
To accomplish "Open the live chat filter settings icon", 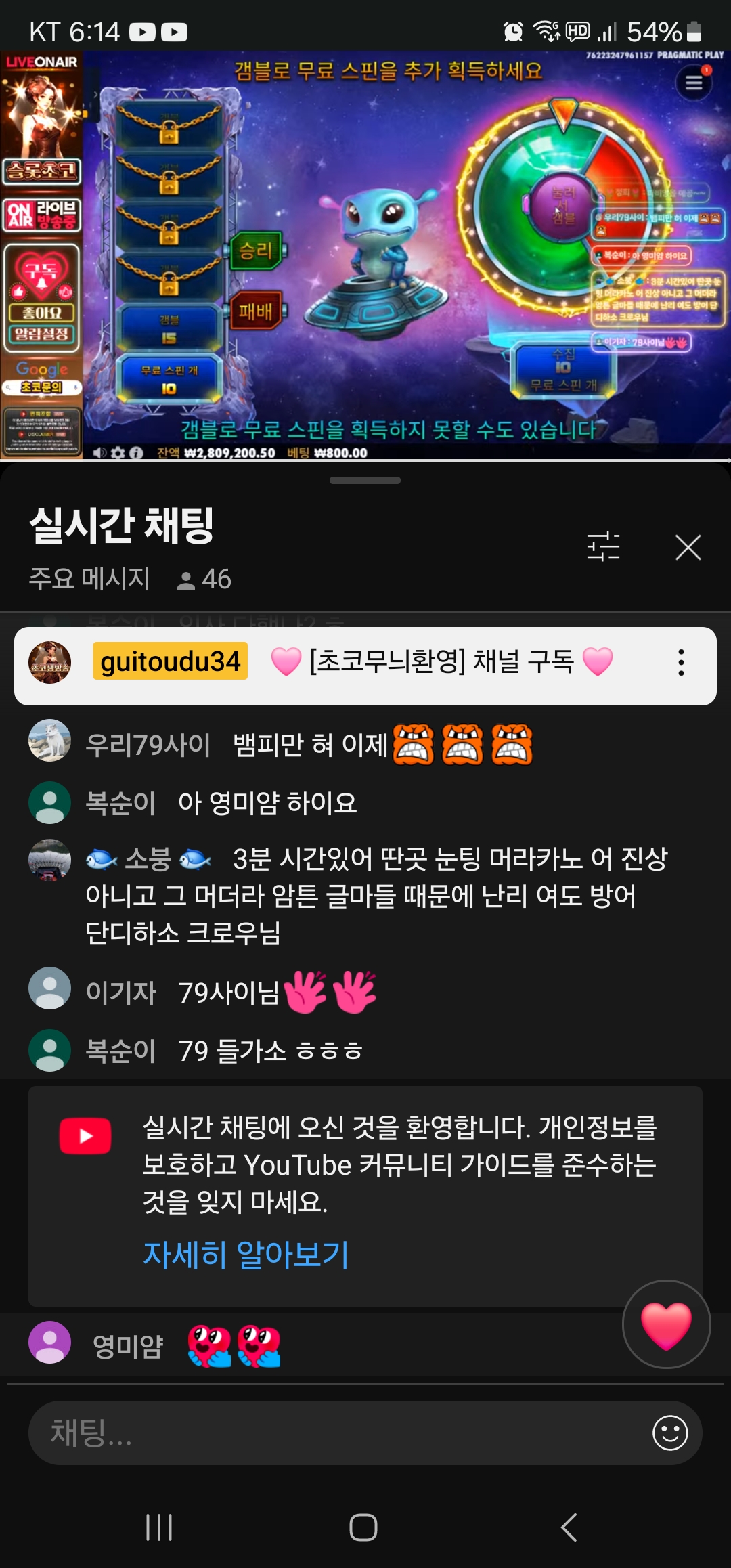I will click(x=603, y=547).
